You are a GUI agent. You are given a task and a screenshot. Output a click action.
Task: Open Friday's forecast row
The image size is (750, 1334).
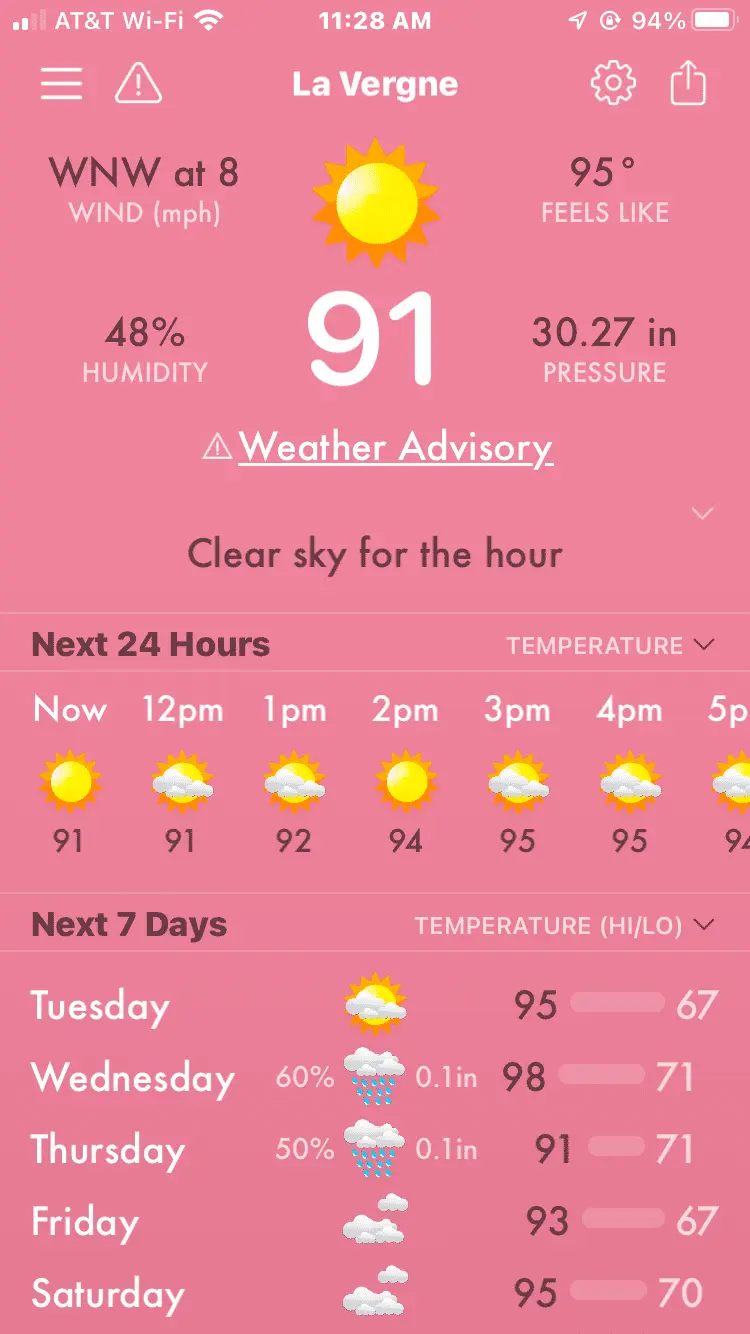tap(375, 1221)
